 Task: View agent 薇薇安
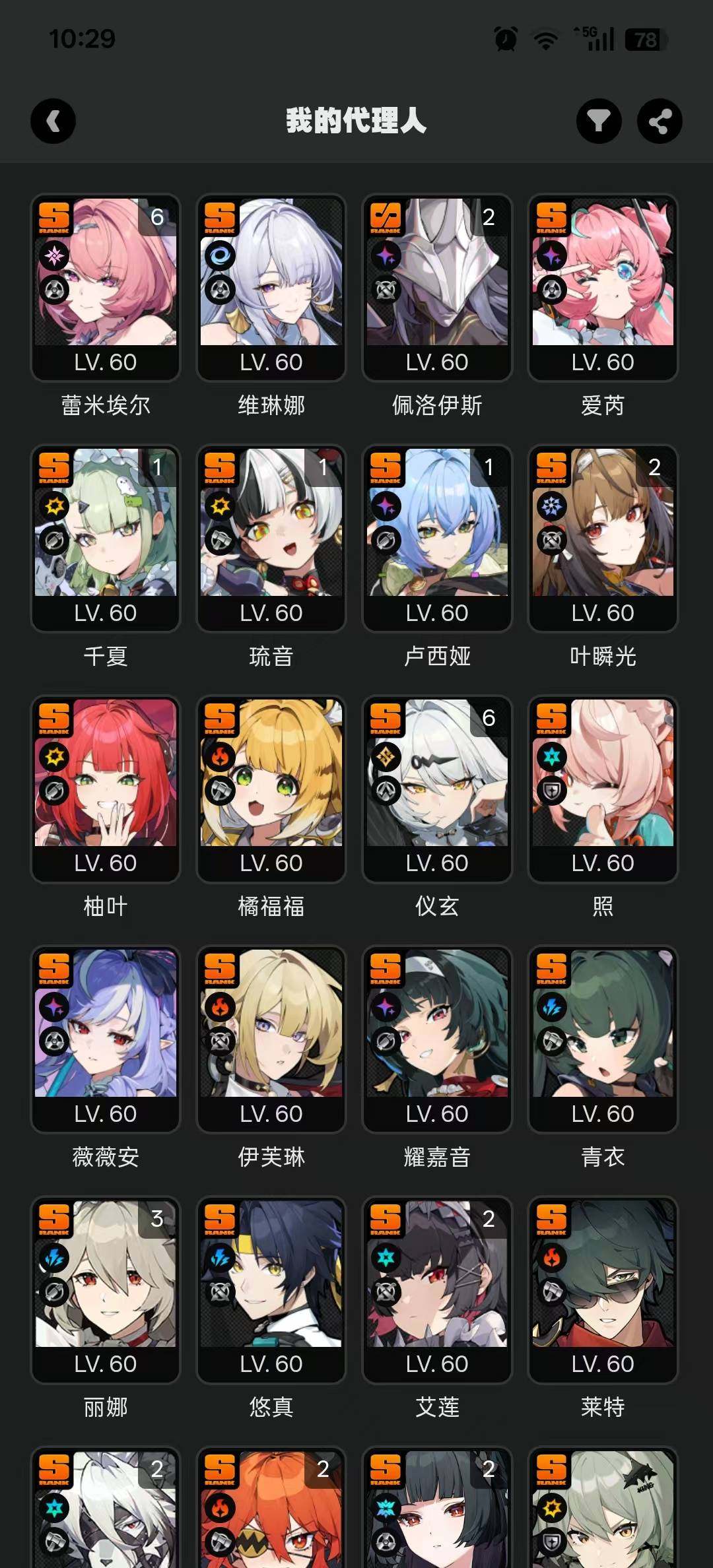pos(106,1039)
